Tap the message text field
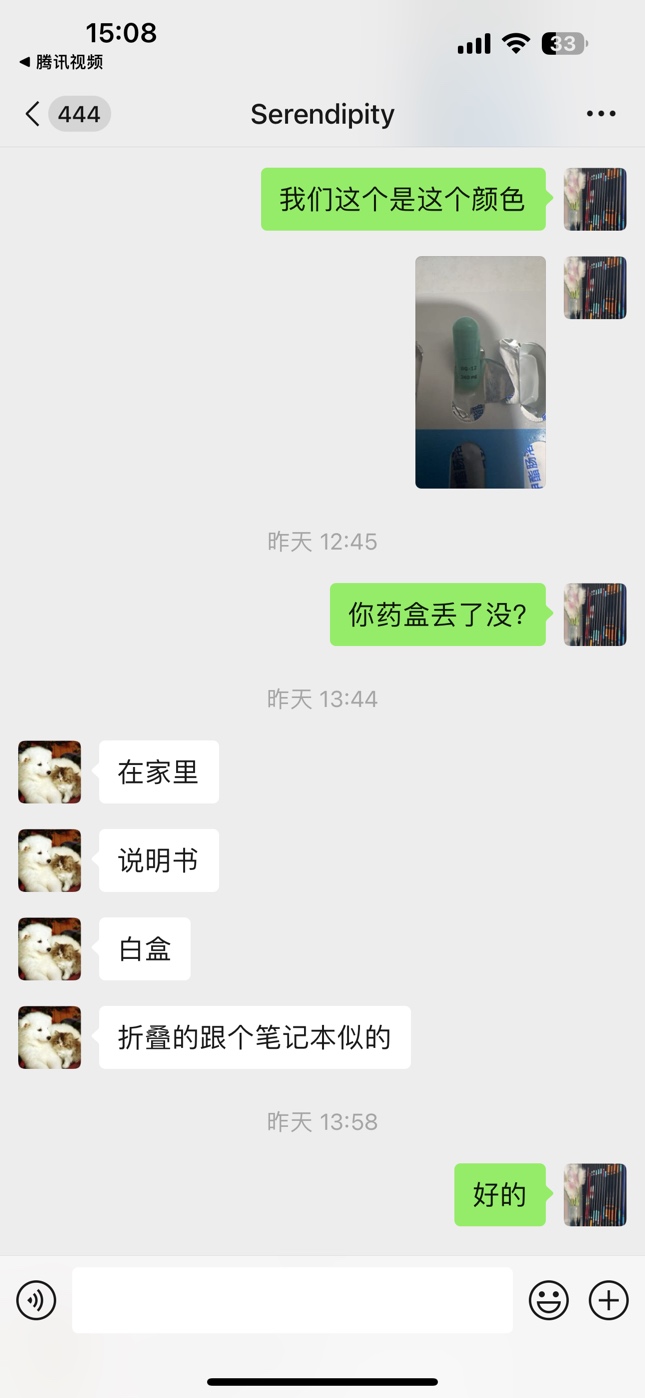 pyautogui.click(x=292, y=1300)
